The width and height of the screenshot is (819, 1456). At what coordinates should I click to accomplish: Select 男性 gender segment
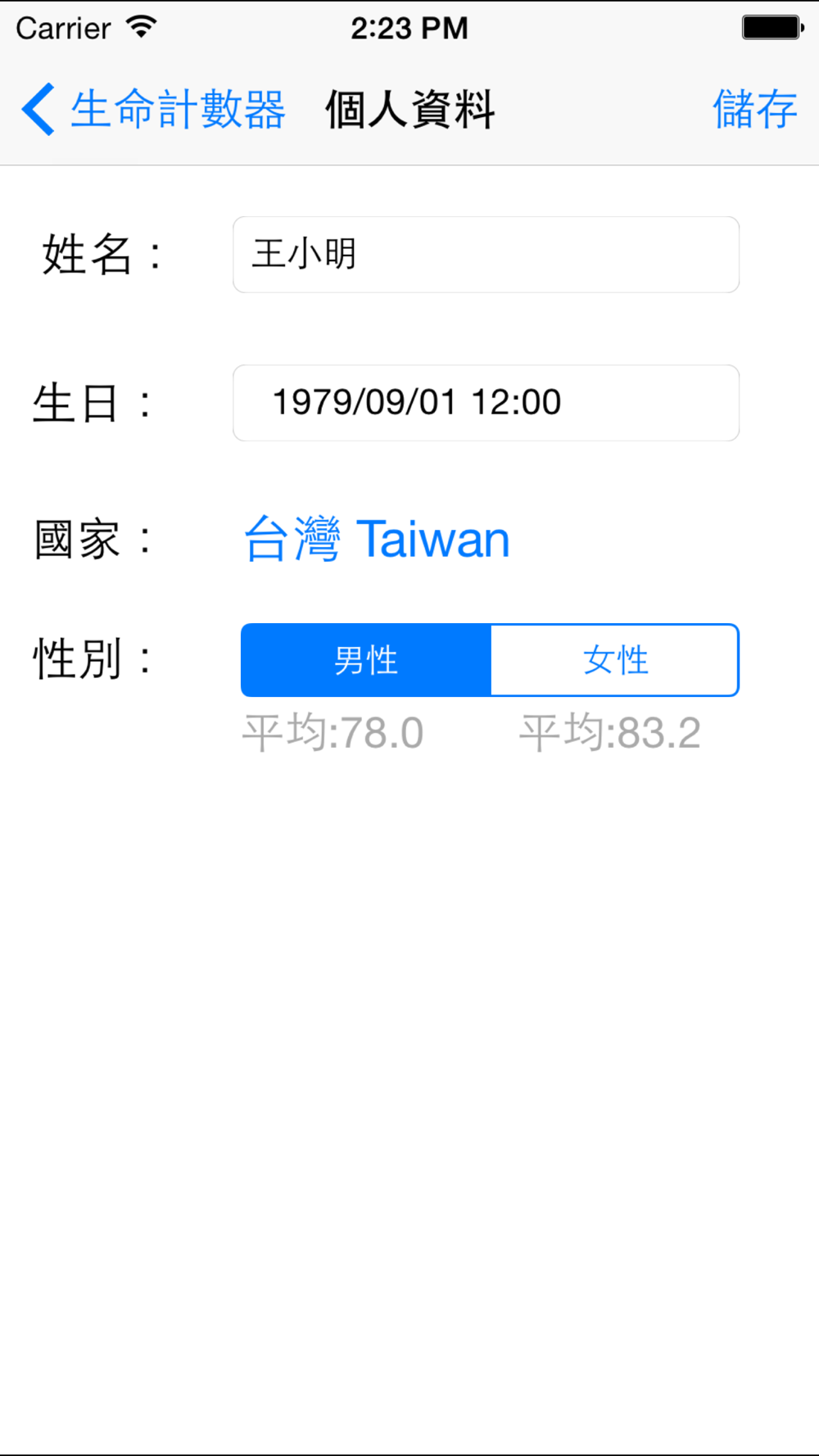[x=366, y=660]
